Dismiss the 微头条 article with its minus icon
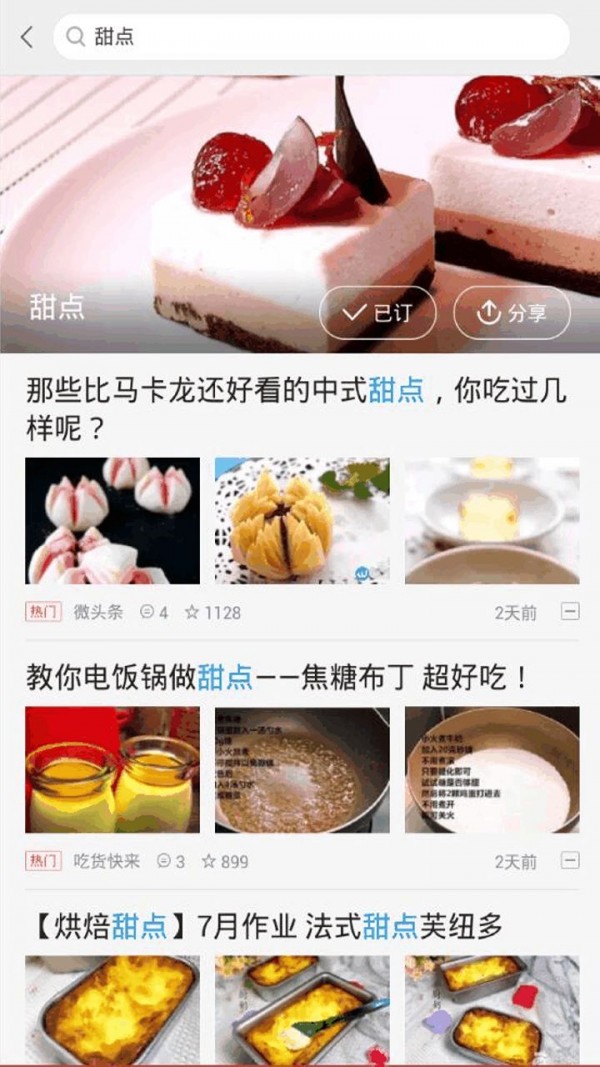 569,611
